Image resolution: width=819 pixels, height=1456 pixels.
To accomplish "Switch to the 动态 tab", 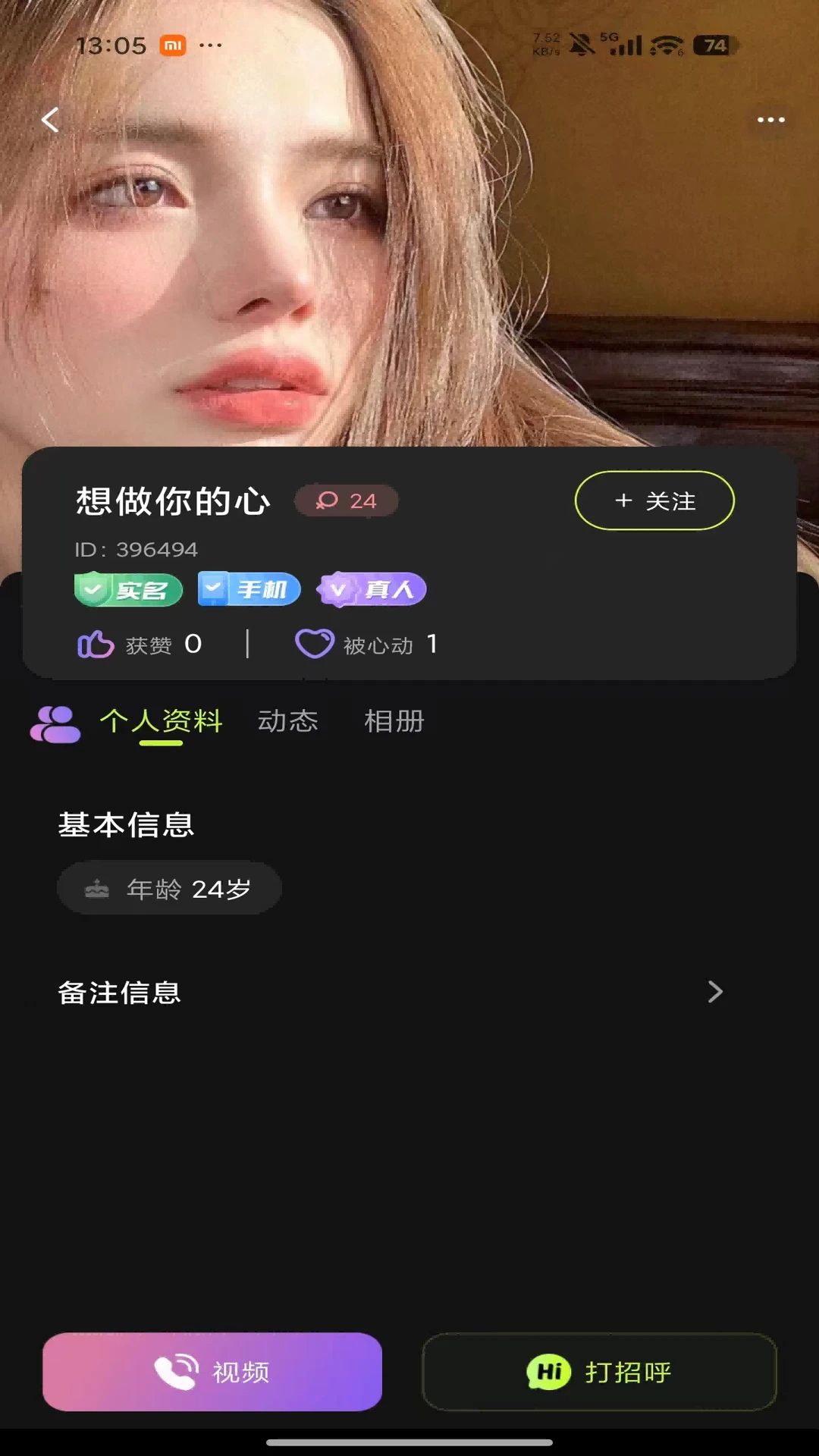I will click(x=287, y=720).
